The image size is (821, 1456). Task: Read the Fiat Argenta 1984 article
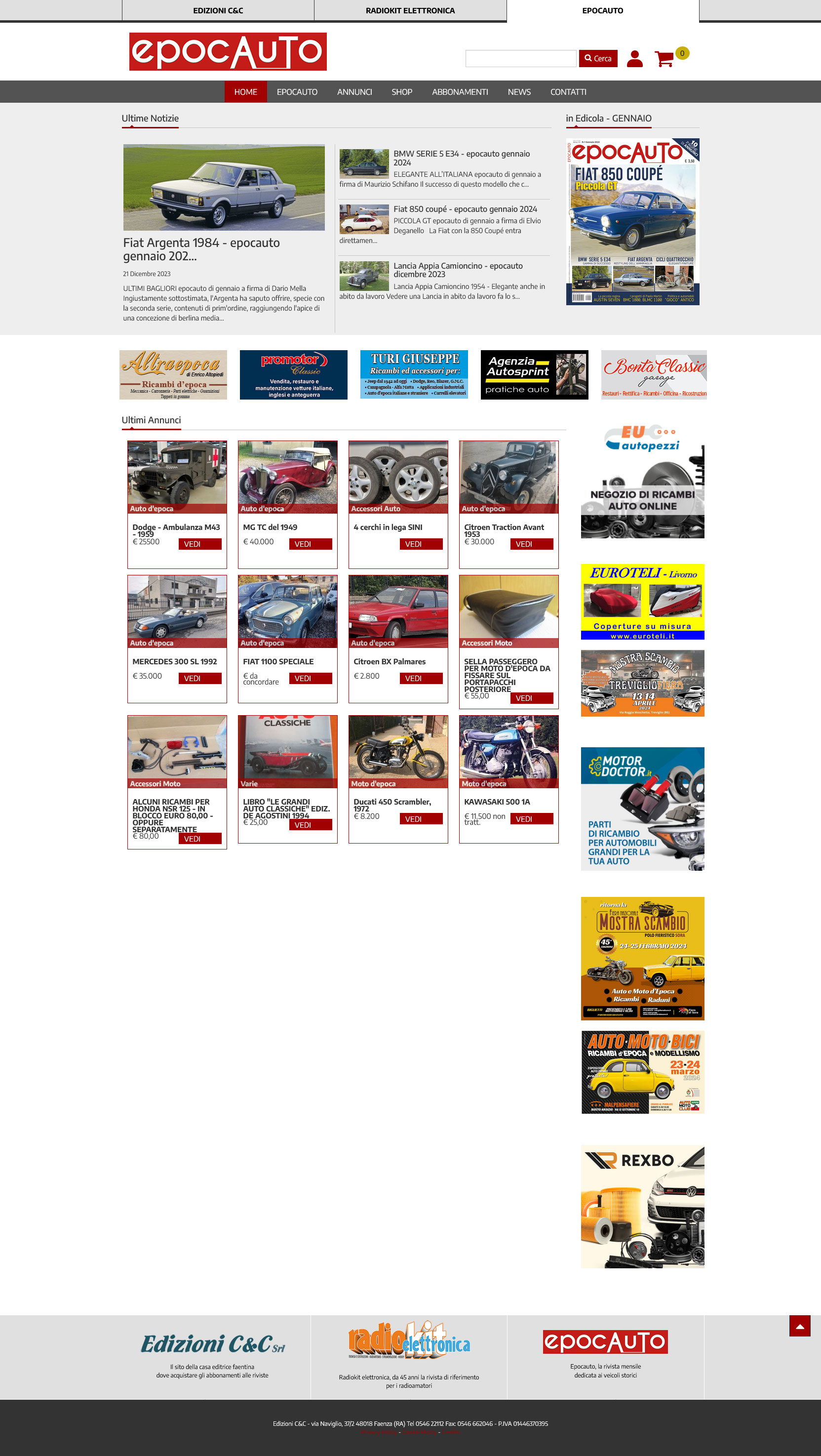tap(201, 249)
